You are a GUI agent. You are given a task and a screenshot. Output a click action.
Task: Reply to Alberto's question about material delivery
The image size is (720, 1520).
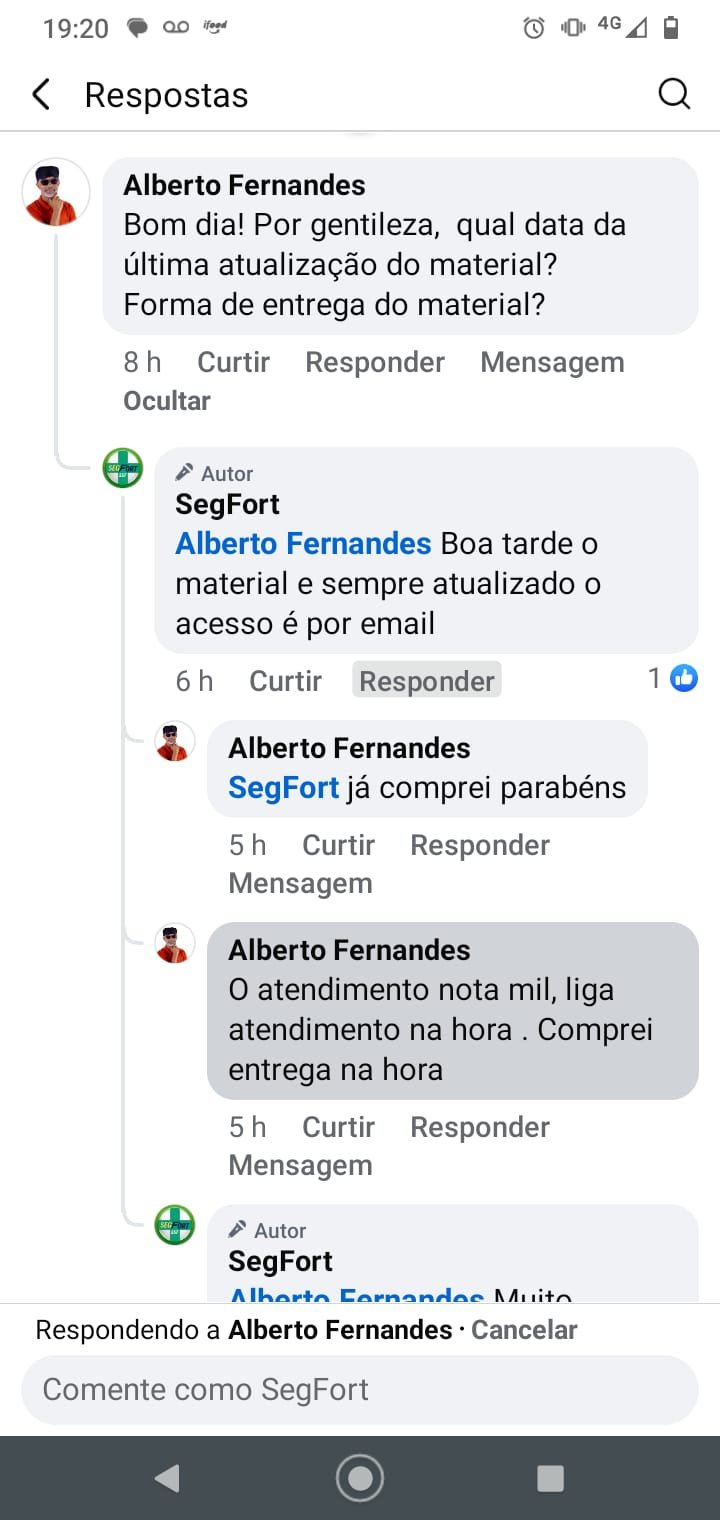[x=374, y=362]
